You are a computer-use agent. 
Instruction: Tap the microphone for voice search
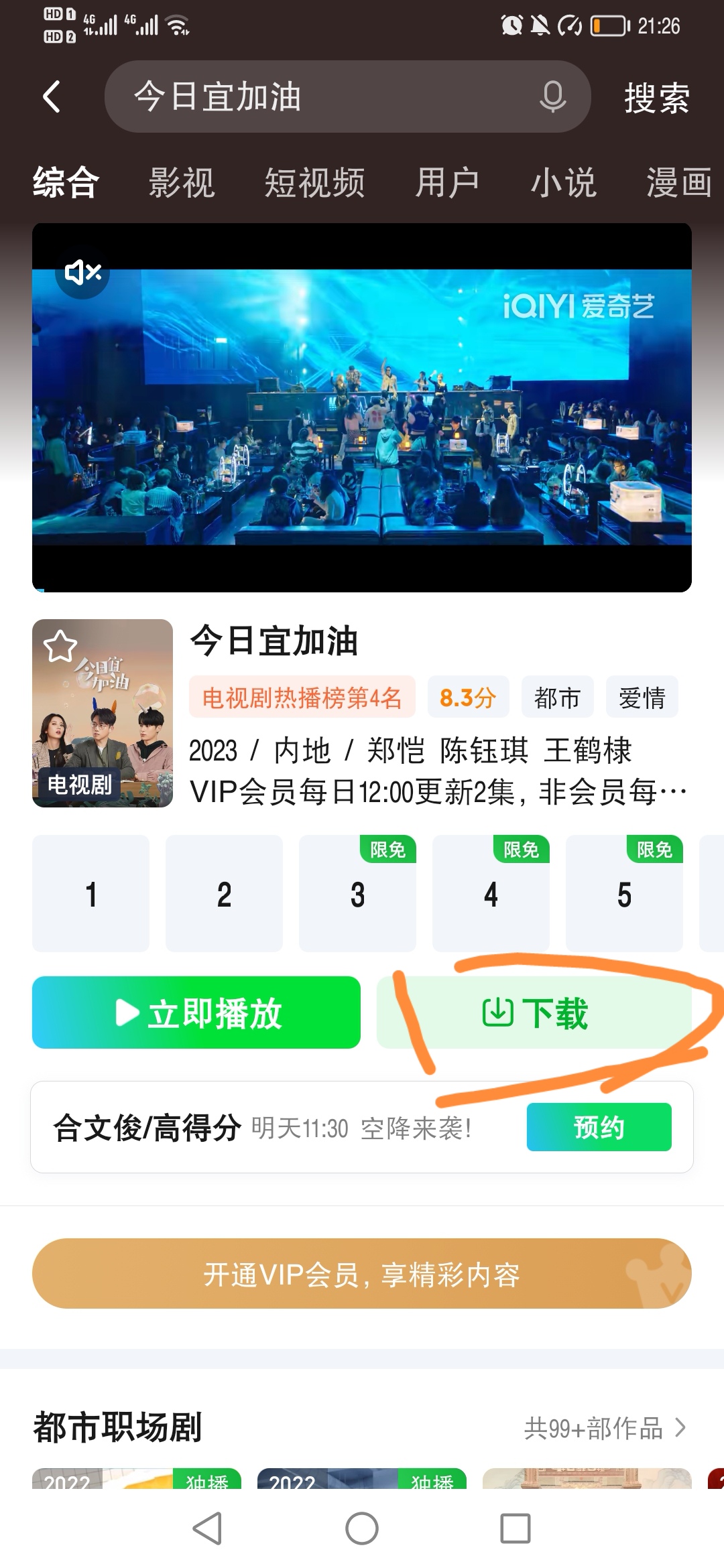click(x=552, y=96)
